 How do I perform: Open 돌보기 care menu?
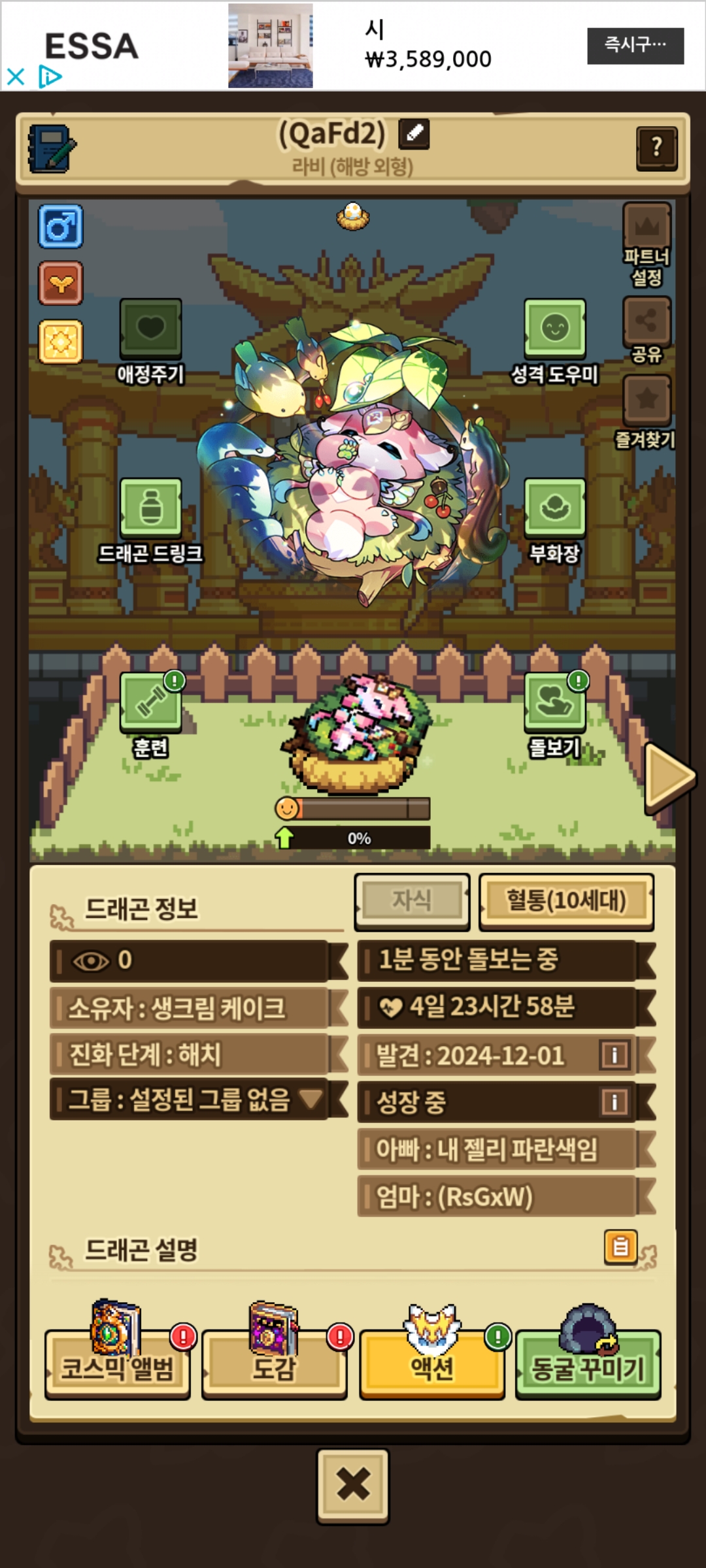point(554,703)
